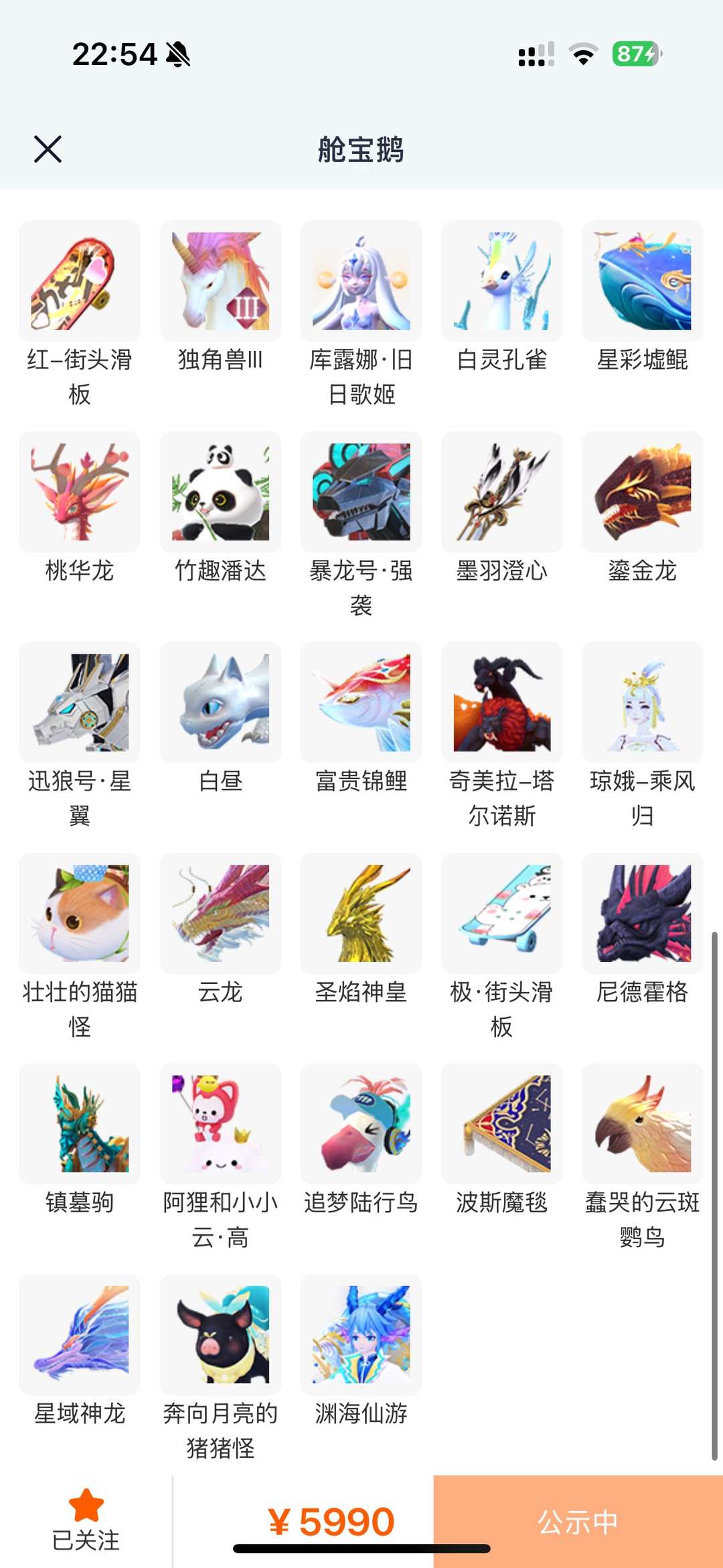View the 竹趣潘达 panda item

tap(220, 492)
